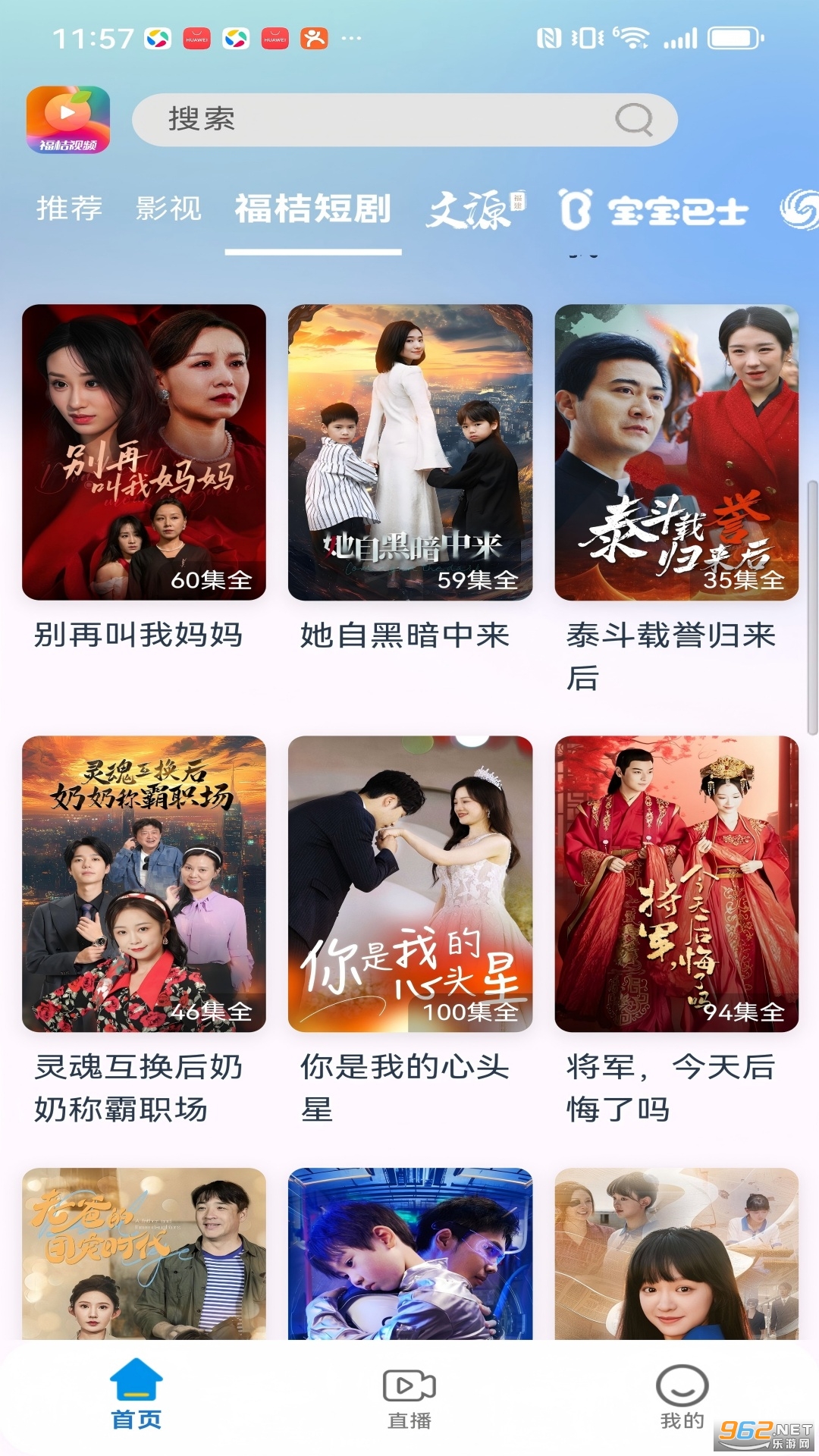
Task: Open the drama 泰斗载誉归来后
Action: [x=676, y=452]
